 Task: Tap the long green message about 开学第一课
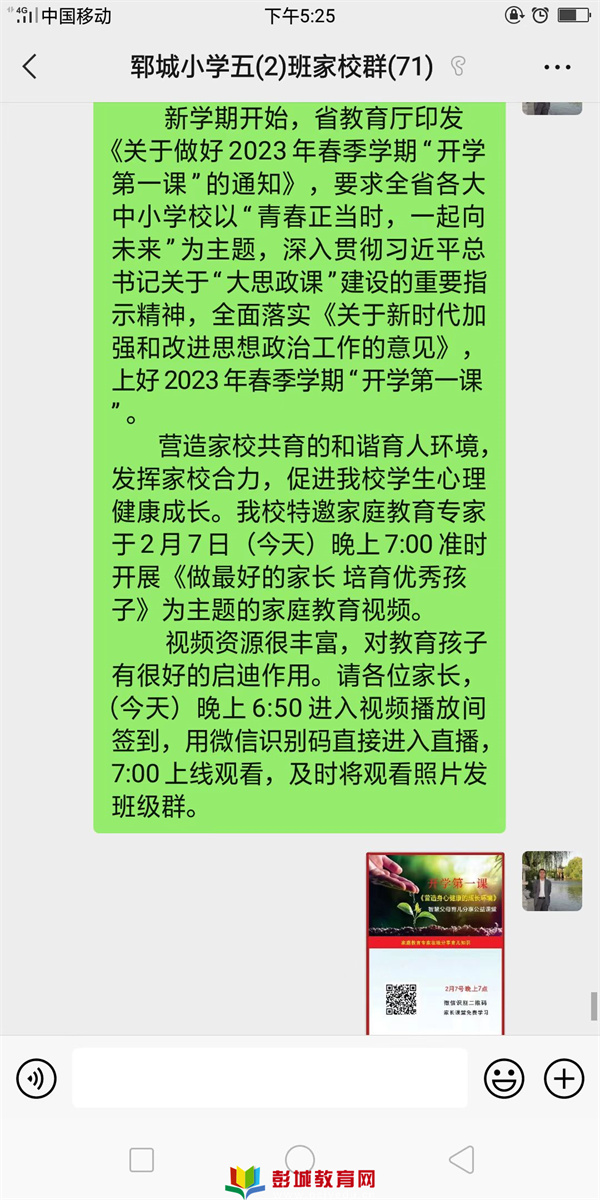tap(299, 460)
